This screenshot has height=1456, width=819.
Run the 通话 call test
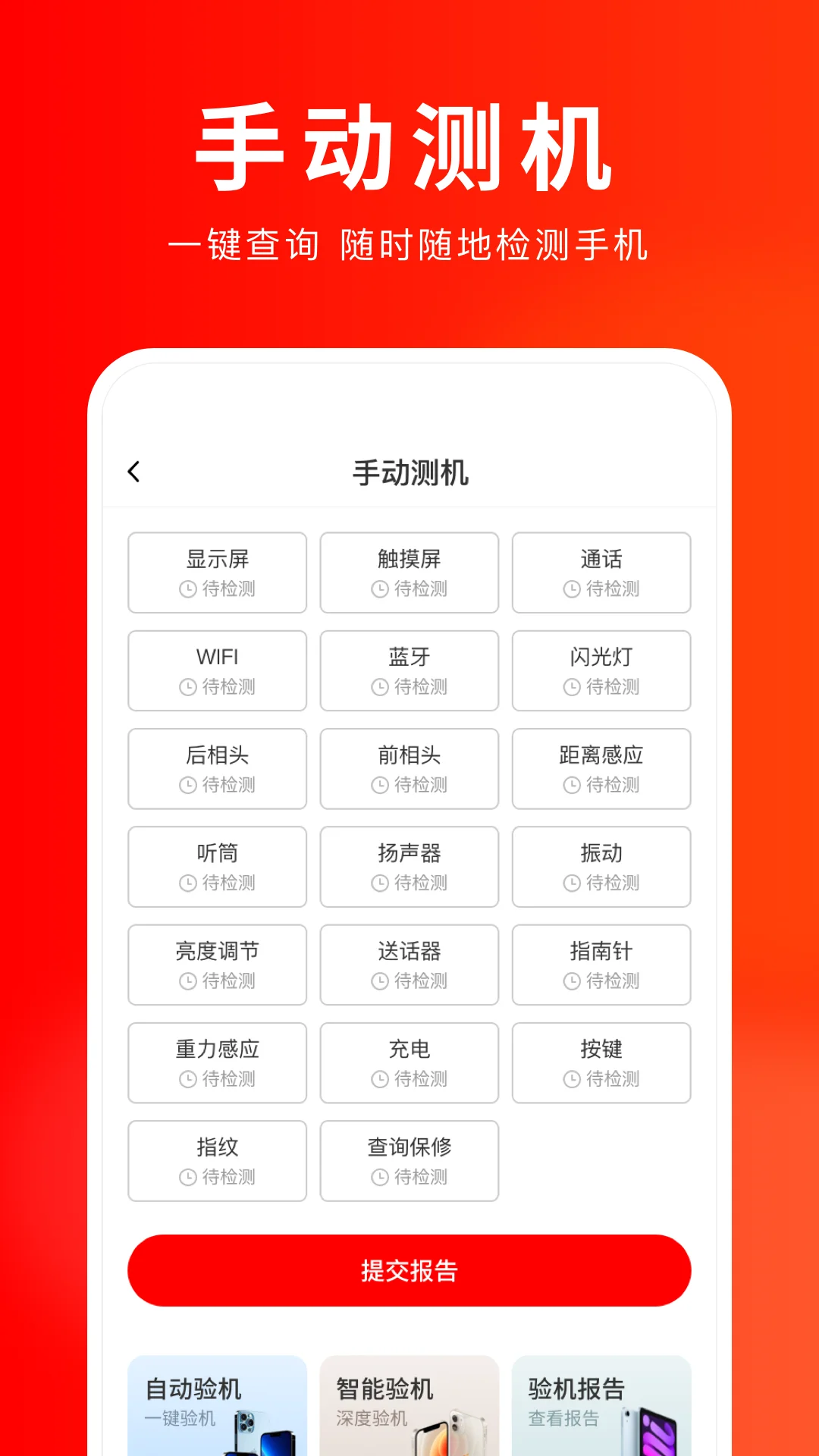(601, 573)
